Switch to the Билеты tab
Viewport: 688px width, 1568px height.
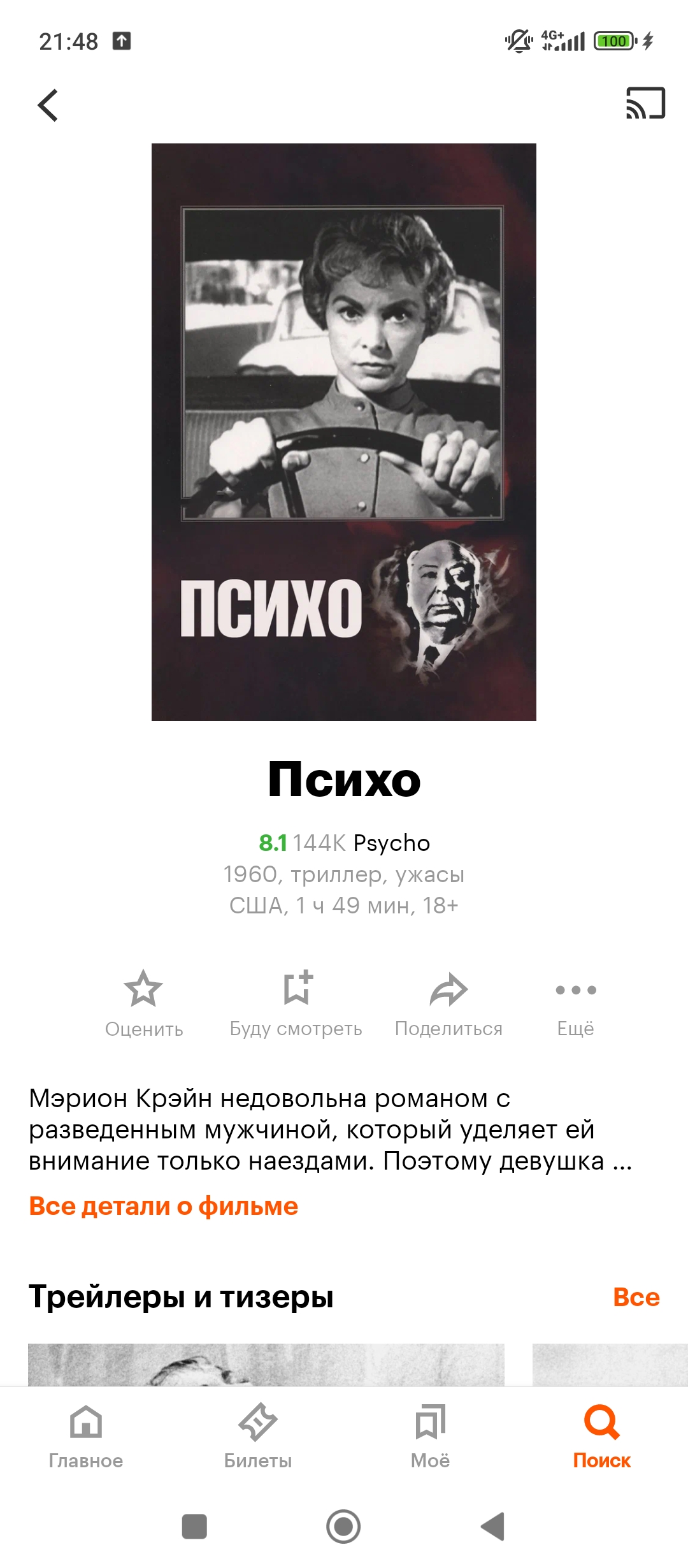(258, 1437)
